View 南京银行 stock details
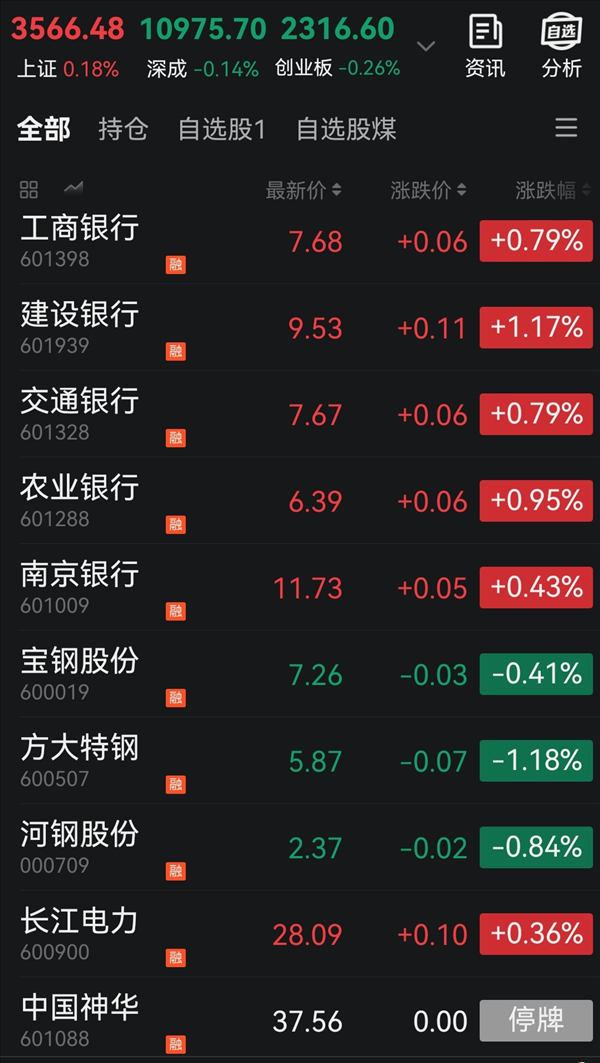 [300, 588]
